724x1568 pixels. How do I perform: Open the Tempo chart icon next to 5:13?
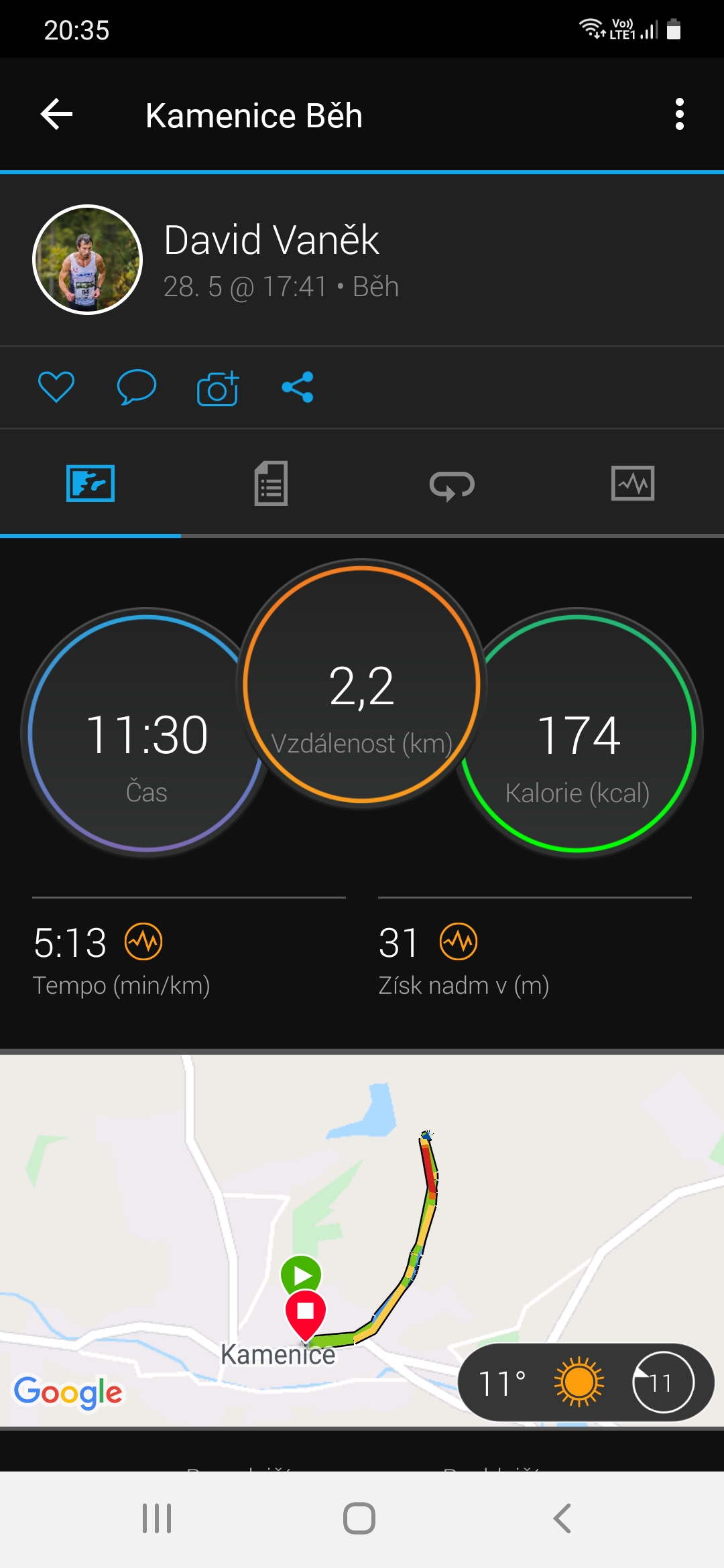tap(143, 941)
